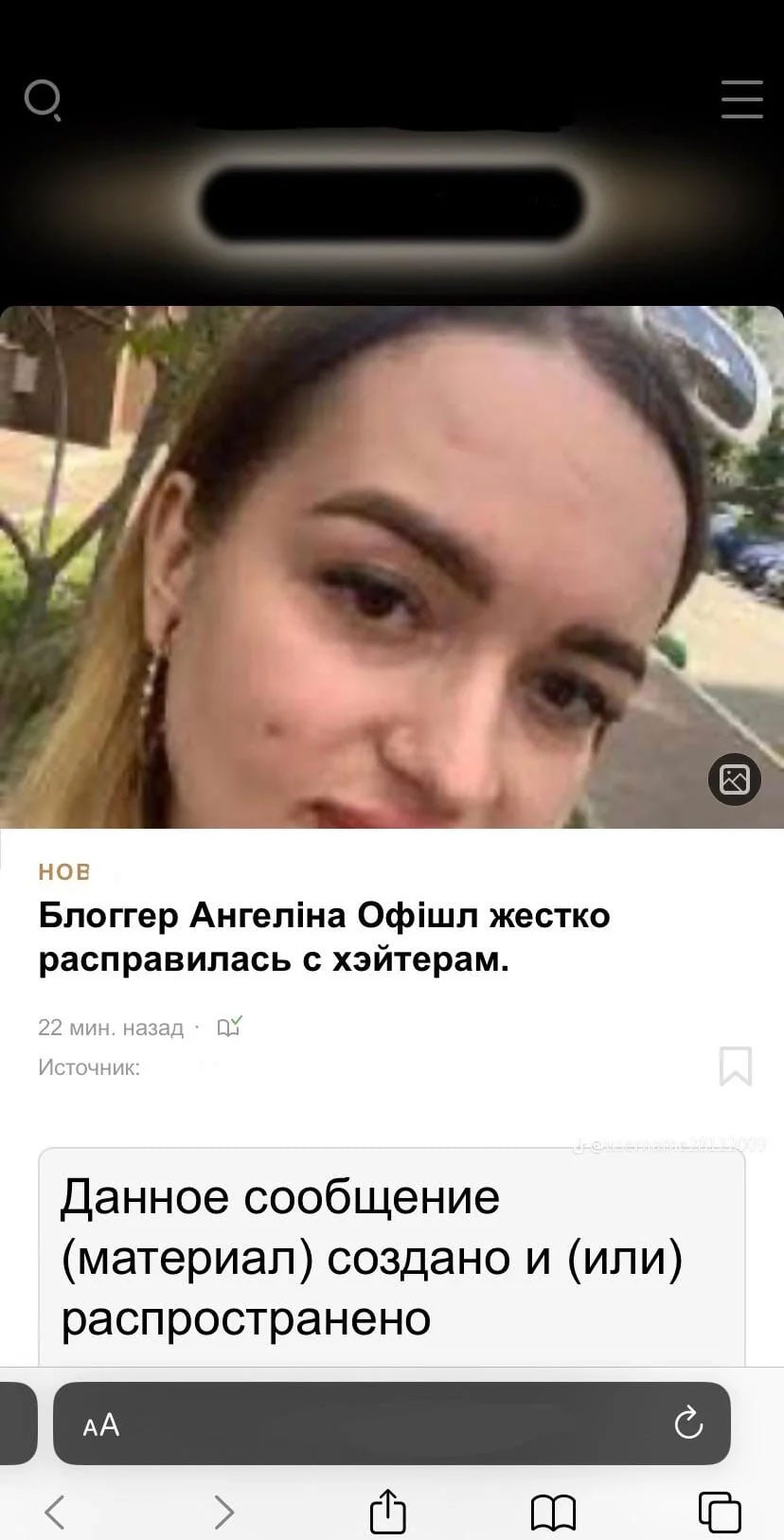Share this page
This screenshot has height=1540, width=784.
(x=387, y=1511)
